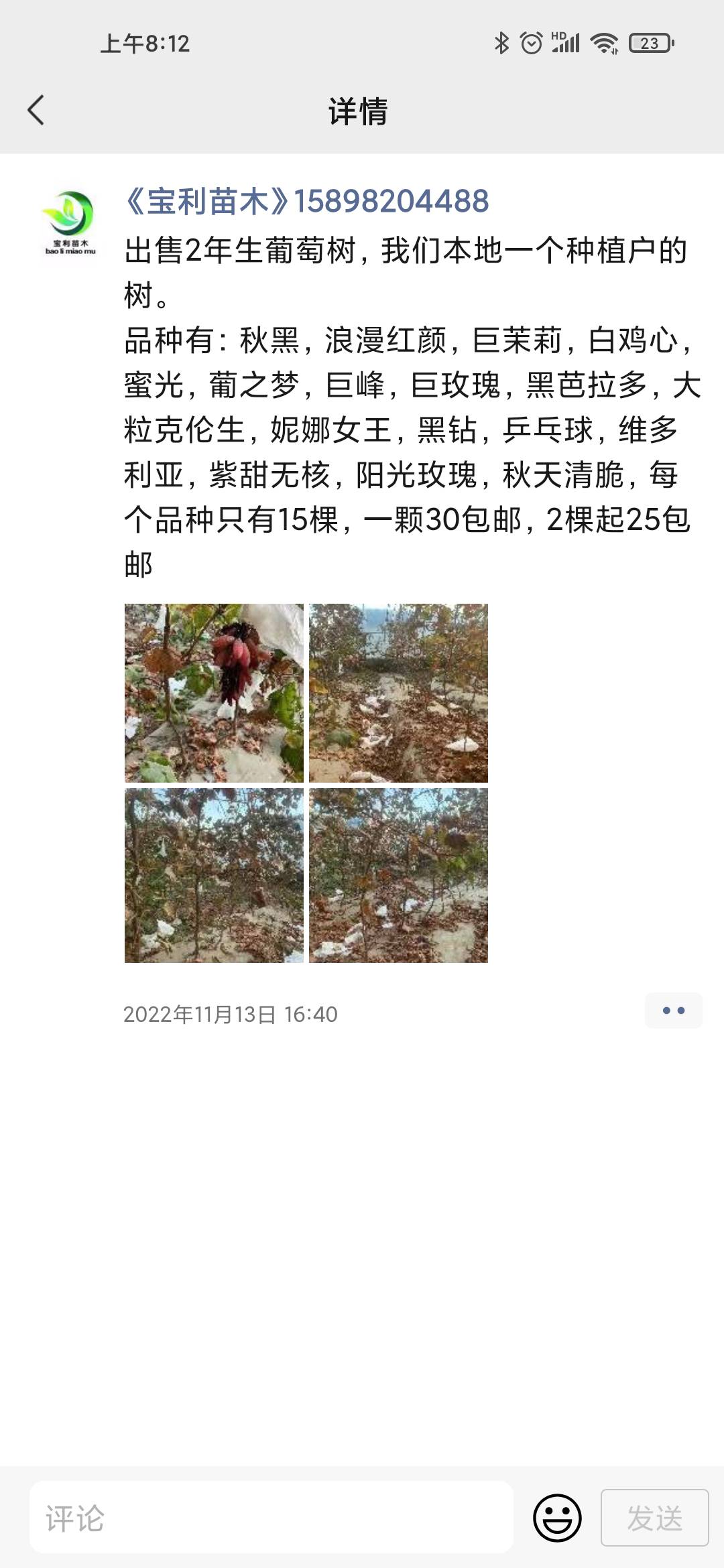Open the bottom-left vineyard photo
Image resolution: width=724 pixels, height=1568 pixels.
coord(214,875)
